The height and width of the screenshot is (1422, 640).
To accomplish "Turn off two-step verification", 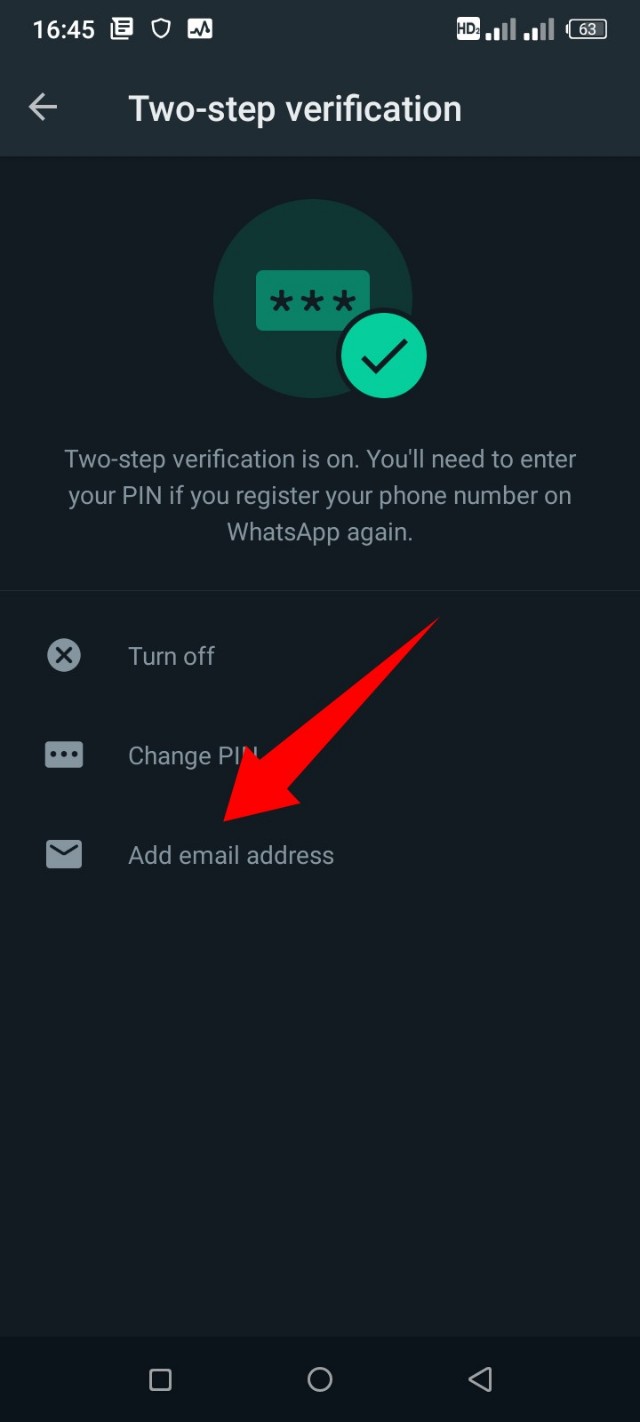I will tap(171, 656).
